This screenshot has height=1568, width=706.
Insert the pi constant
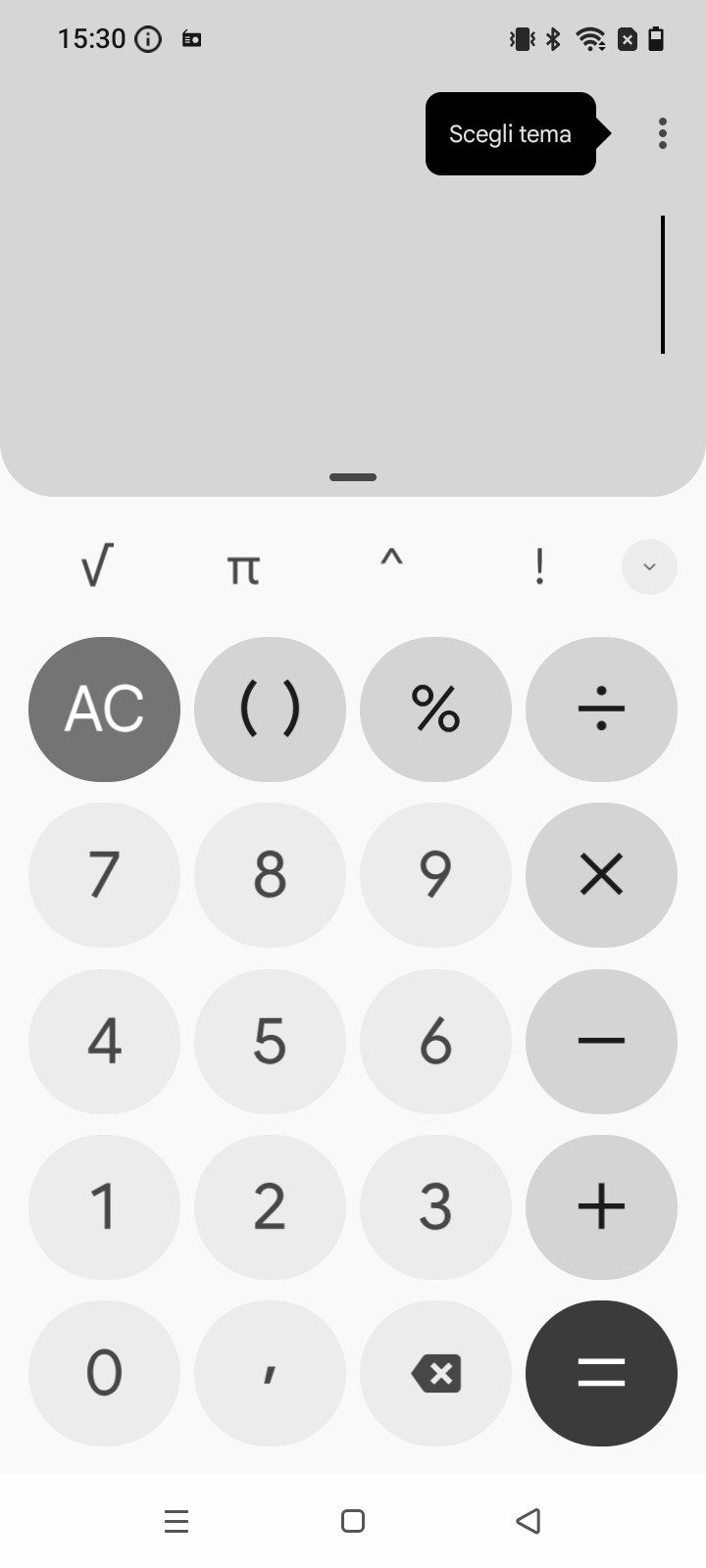pos(243,568)
